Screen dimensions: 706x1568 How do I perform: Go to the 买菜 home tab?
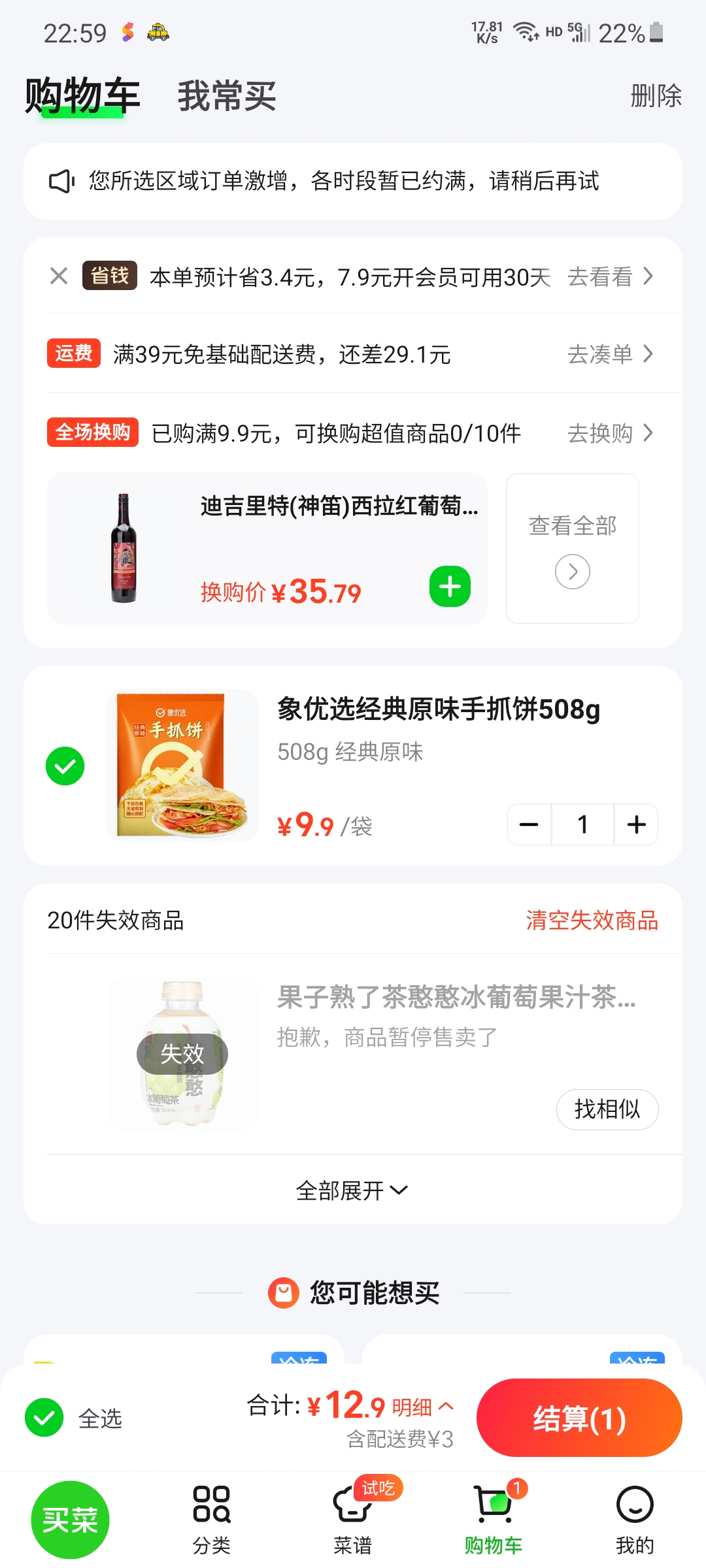click(x=70, y=1520)
